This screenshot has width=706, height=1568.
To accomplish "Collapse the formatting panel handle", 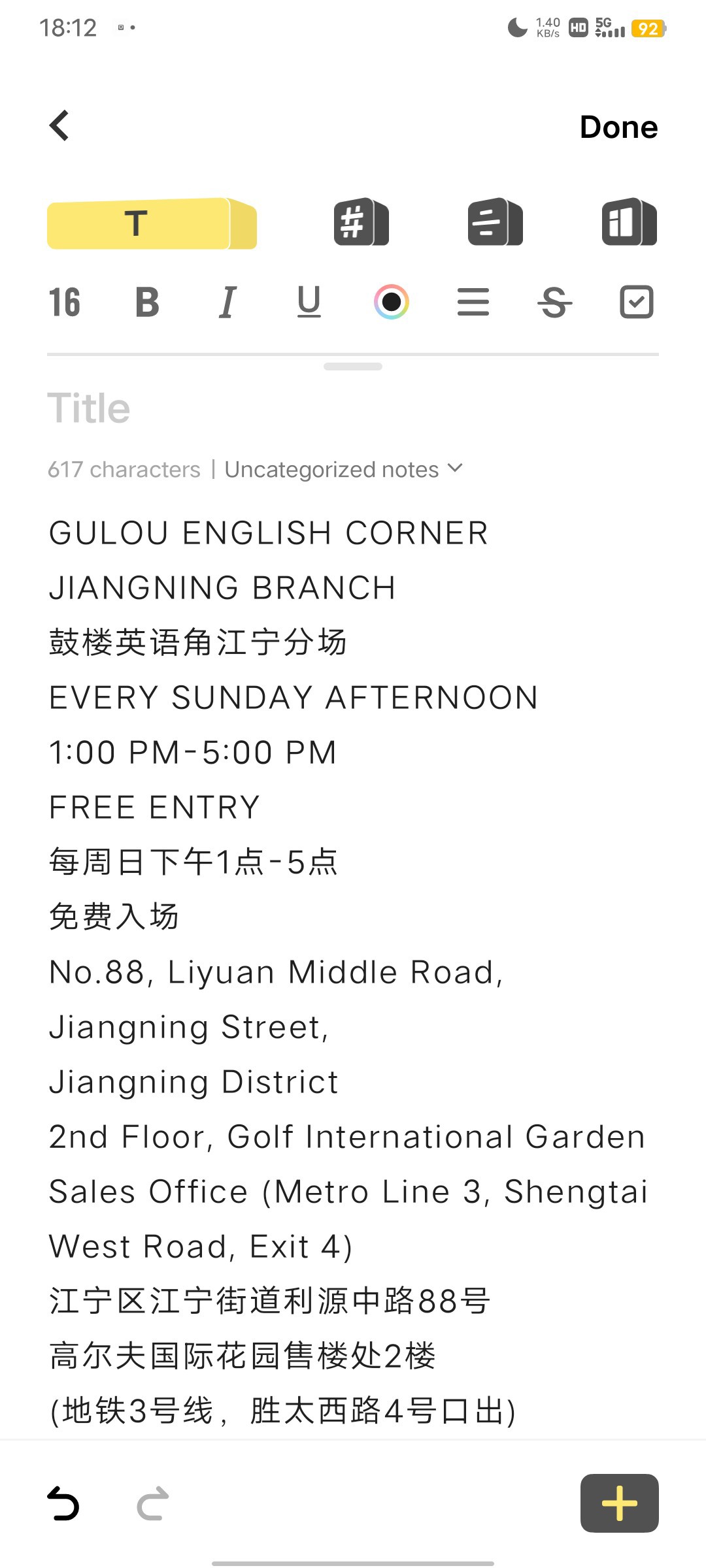I will coord(353,367).
